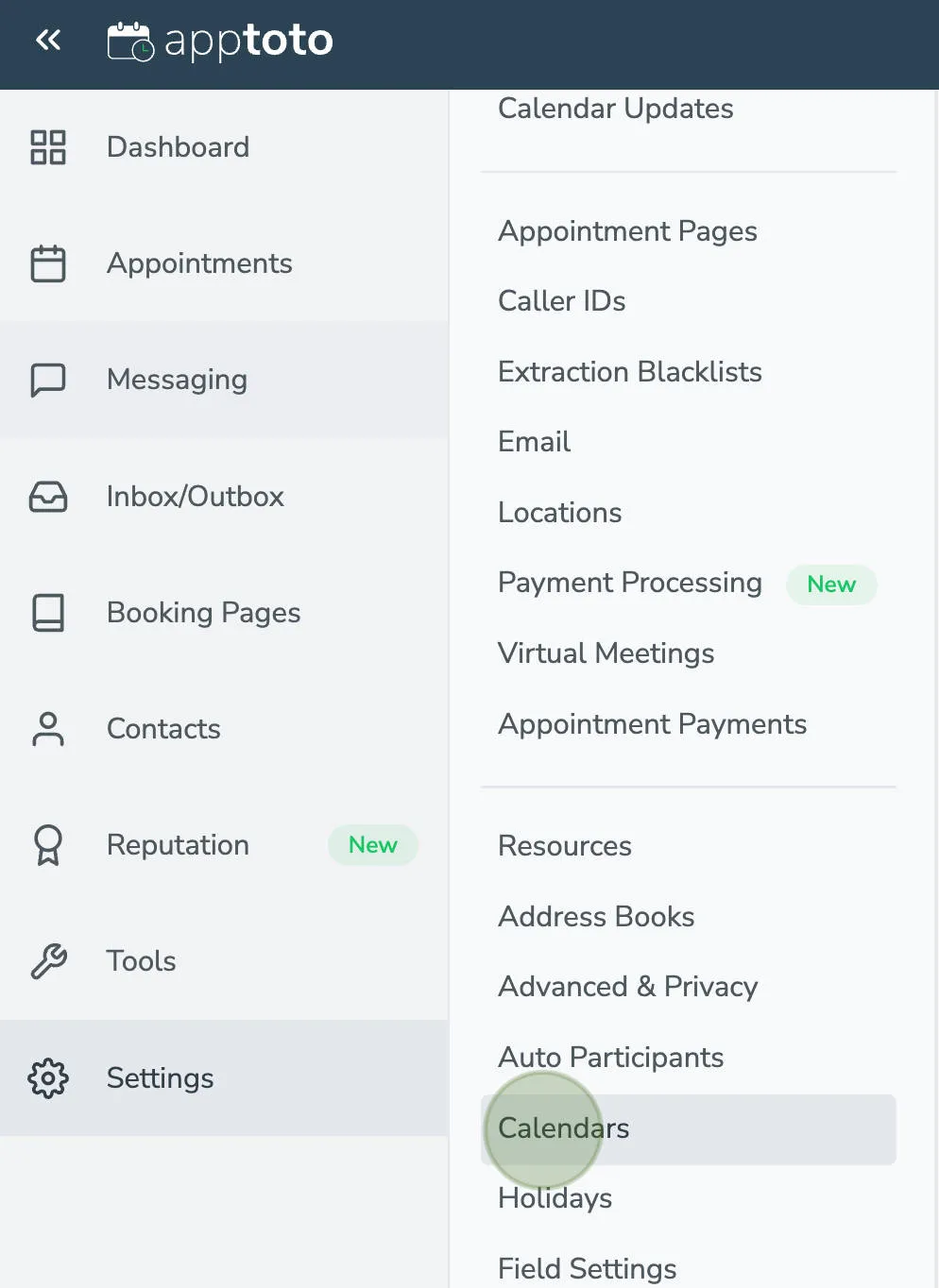Select the Dashboard grid icon
939x1288 pixels.
coord(47,147)
